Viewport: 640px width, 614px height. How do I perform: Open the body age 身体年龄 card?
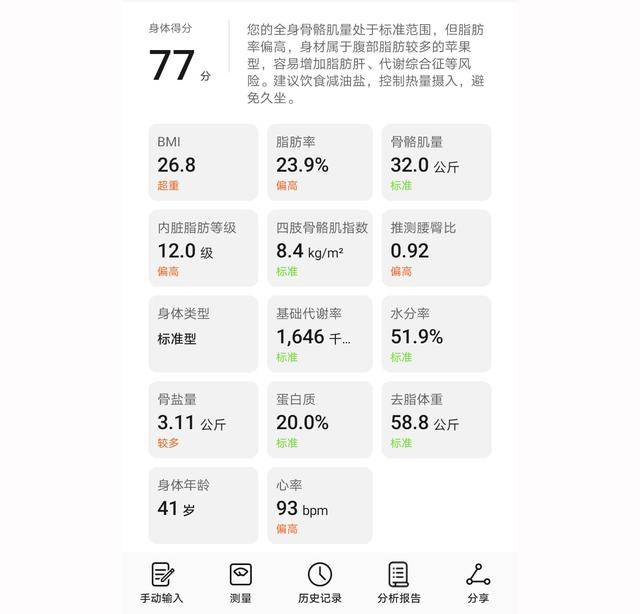coord(202,506)
